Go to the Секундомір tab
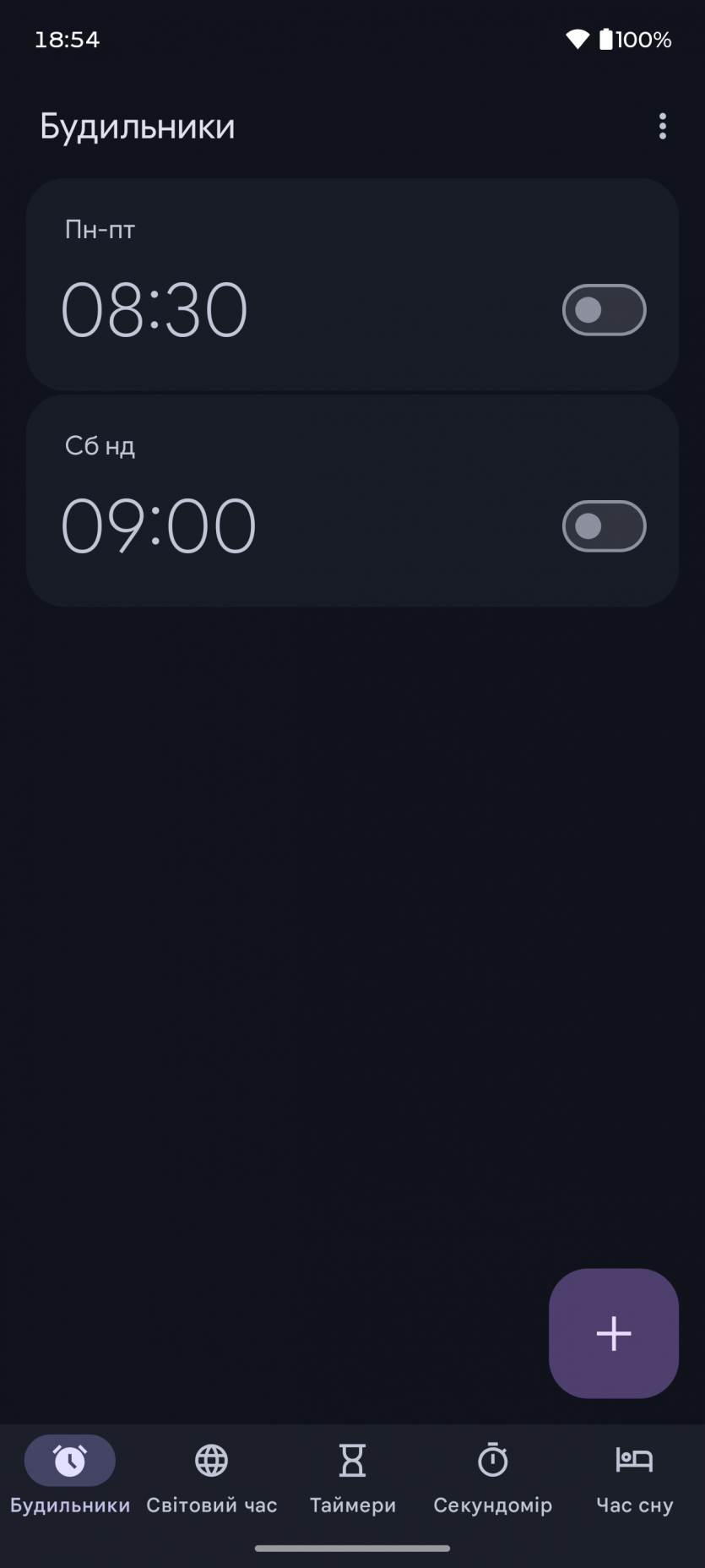 pyautogui.click(x=492, y=1477)
